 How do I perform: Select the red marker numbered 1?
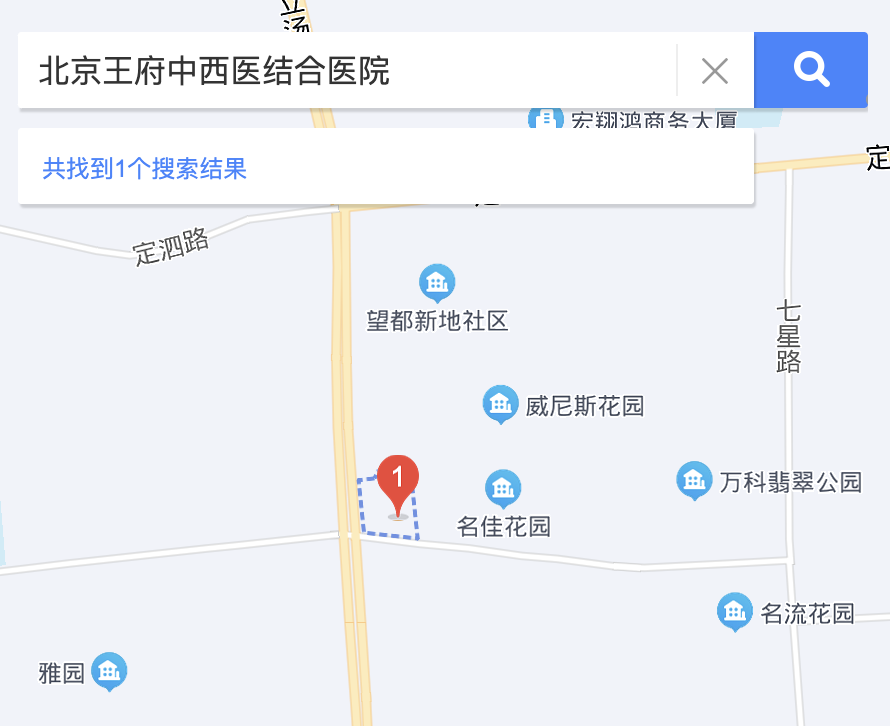tap(398, 483)
